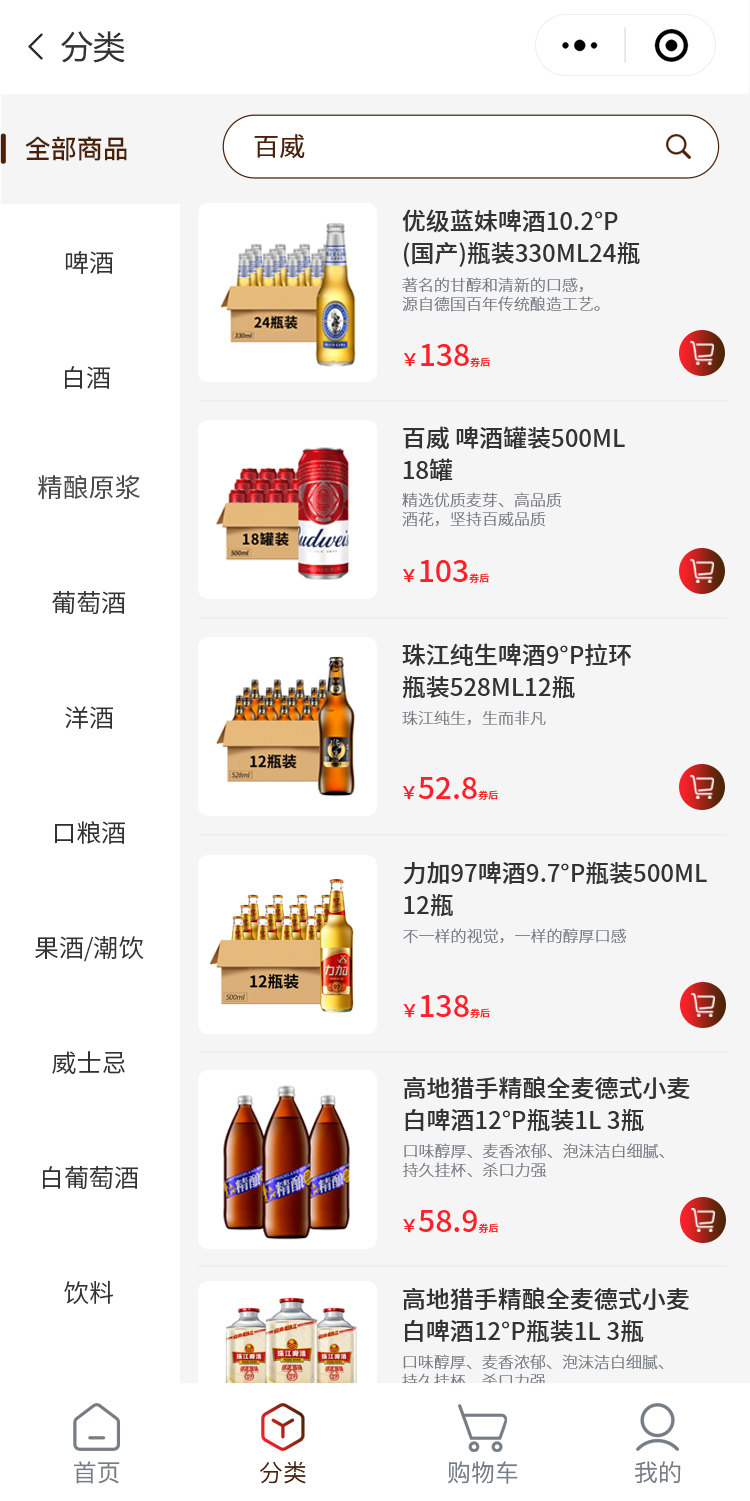
Task: View the 珠江纯生啤酒 12瓶 product details
Action: (x=516, y=671)
